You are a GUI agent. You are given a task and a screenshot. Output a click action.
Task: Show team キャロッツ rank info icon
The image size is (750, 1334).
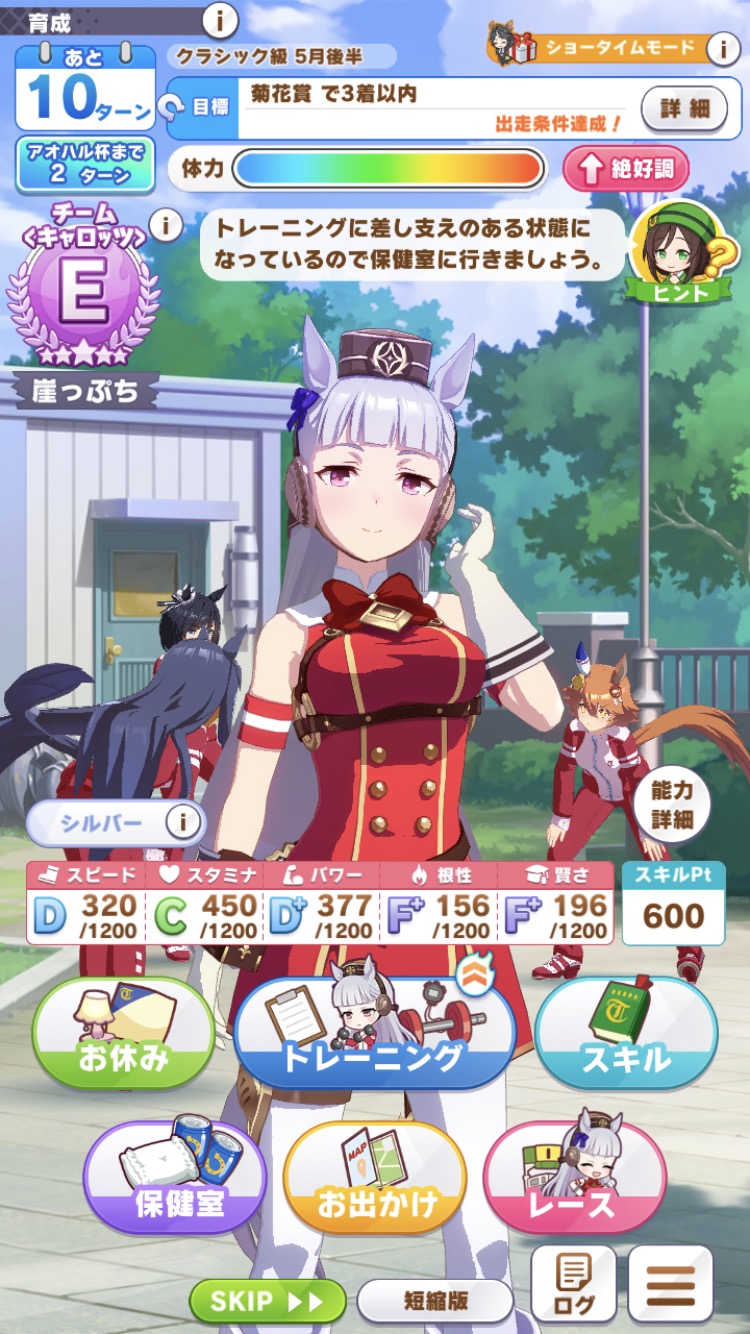(x=165, y=226)
